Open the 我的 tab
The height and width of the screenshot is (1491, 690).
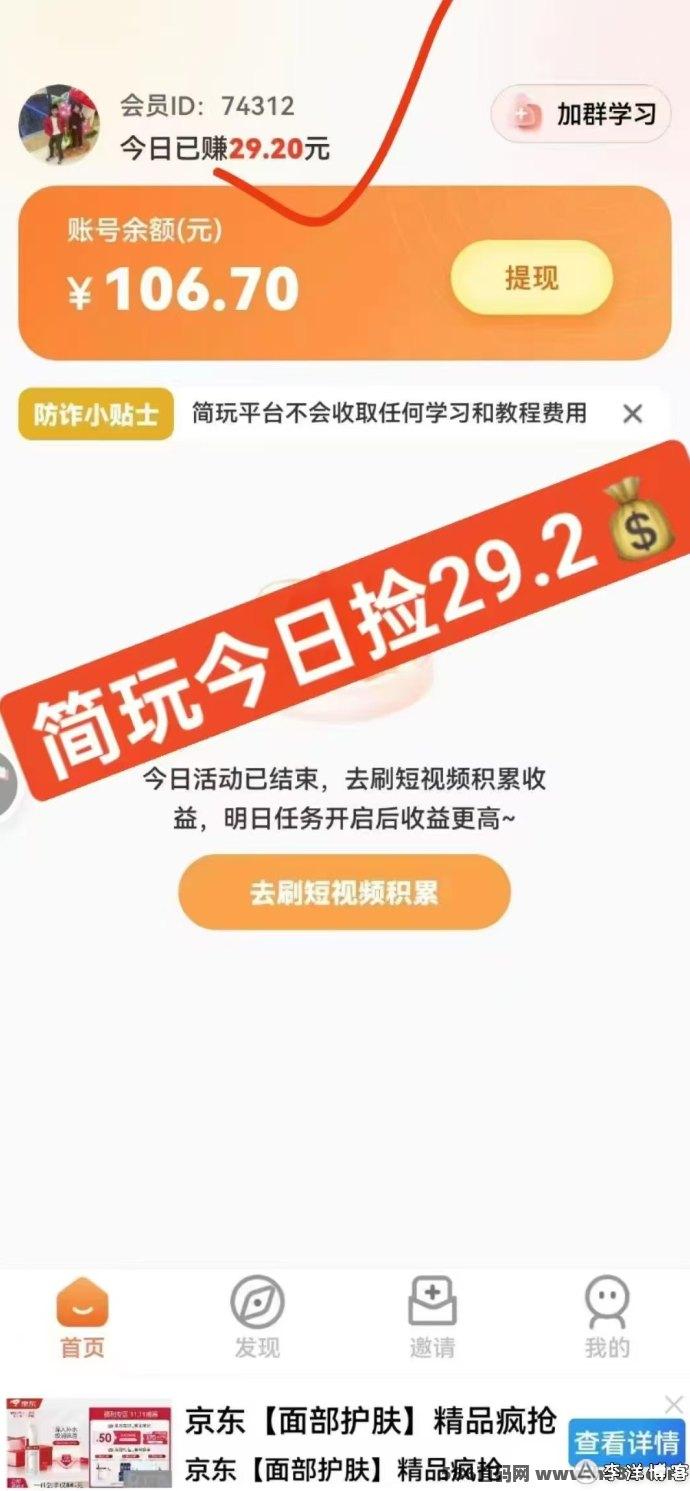coord(607,1317)
